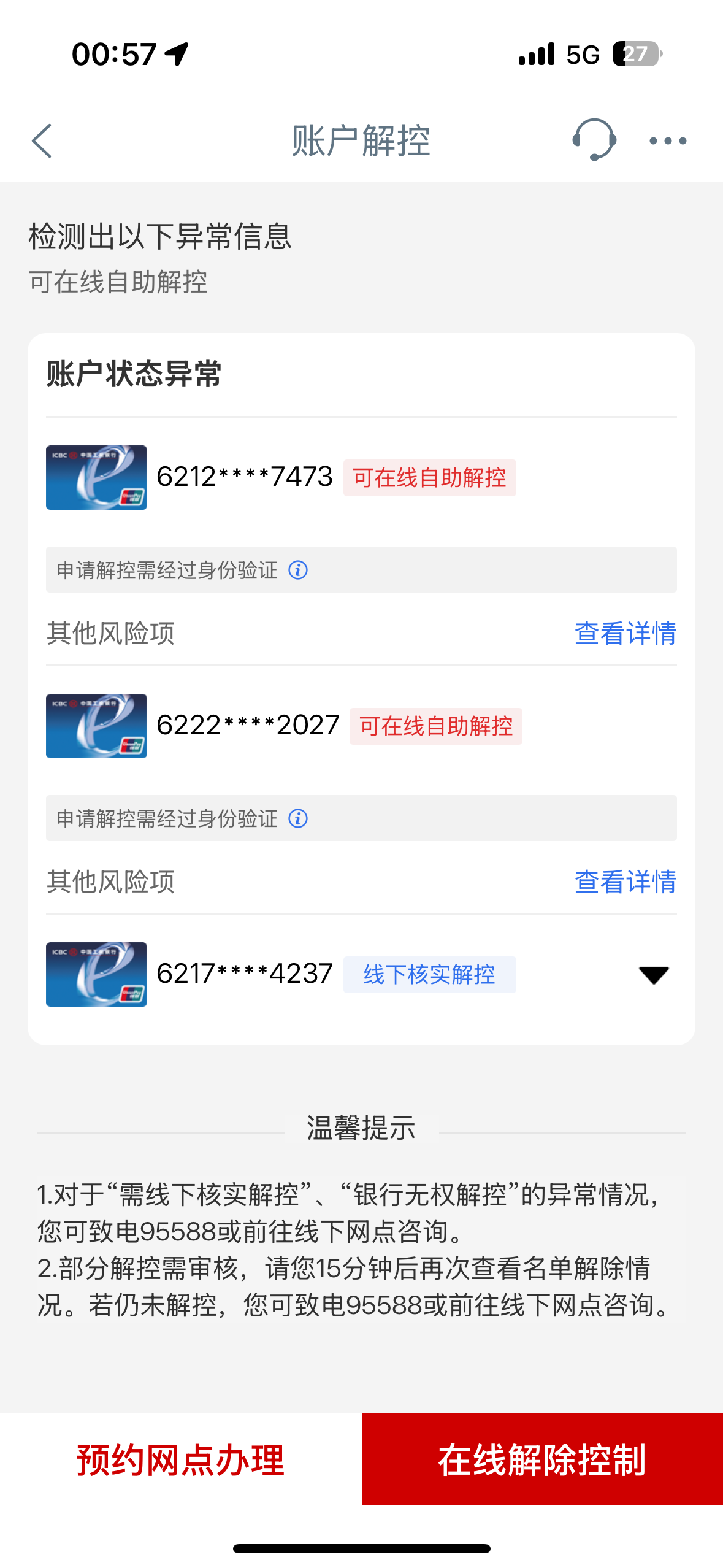
Task: Tap the 在线解除控制 button
Action: (542, 1459)
